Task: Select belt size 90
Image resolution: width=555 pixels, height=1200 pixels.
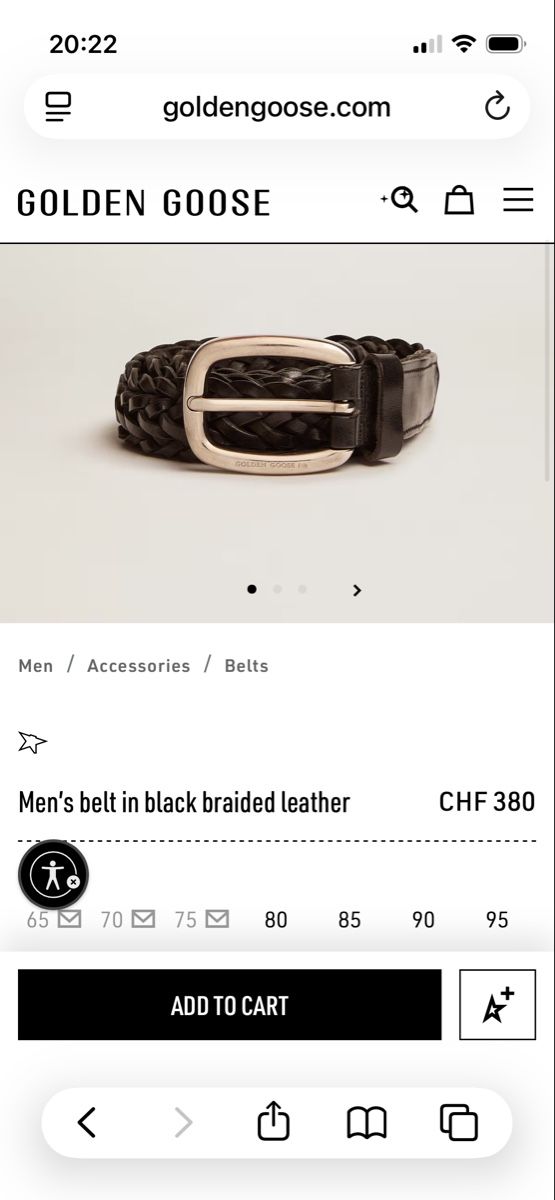Action: click(424, 920)
